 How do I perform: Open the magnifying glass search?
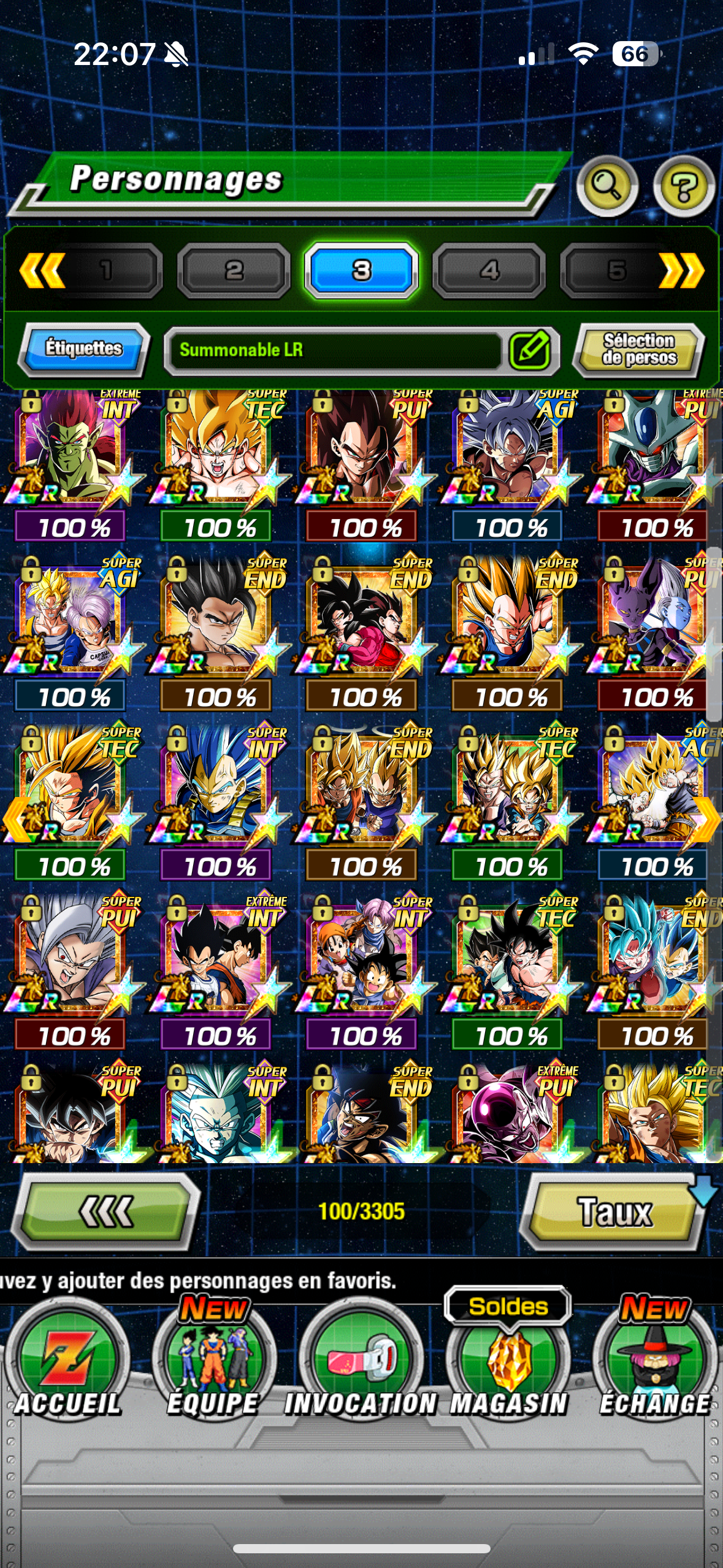coord(606,186)
